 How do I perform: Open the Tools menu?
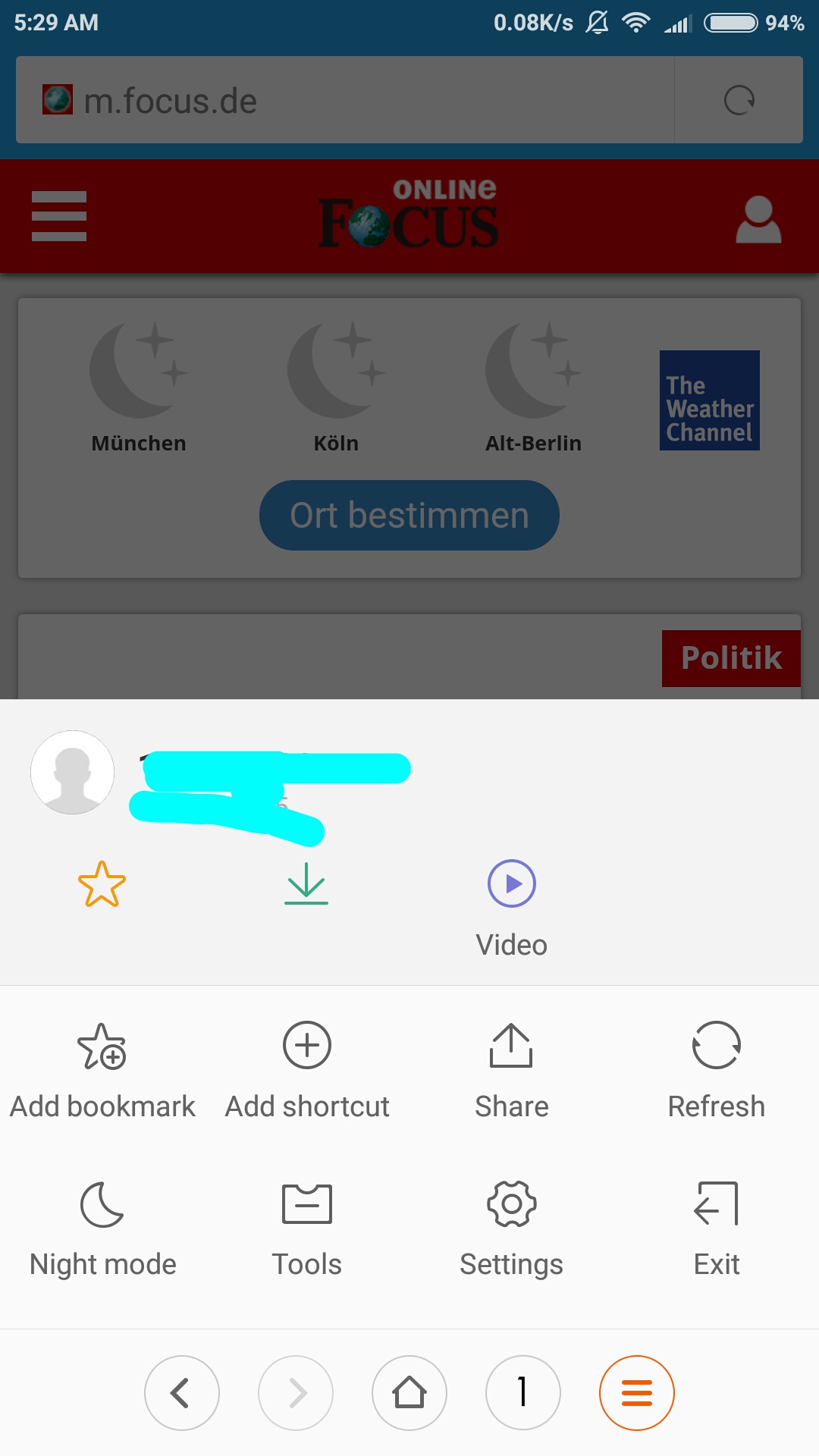click(307, 1228)
